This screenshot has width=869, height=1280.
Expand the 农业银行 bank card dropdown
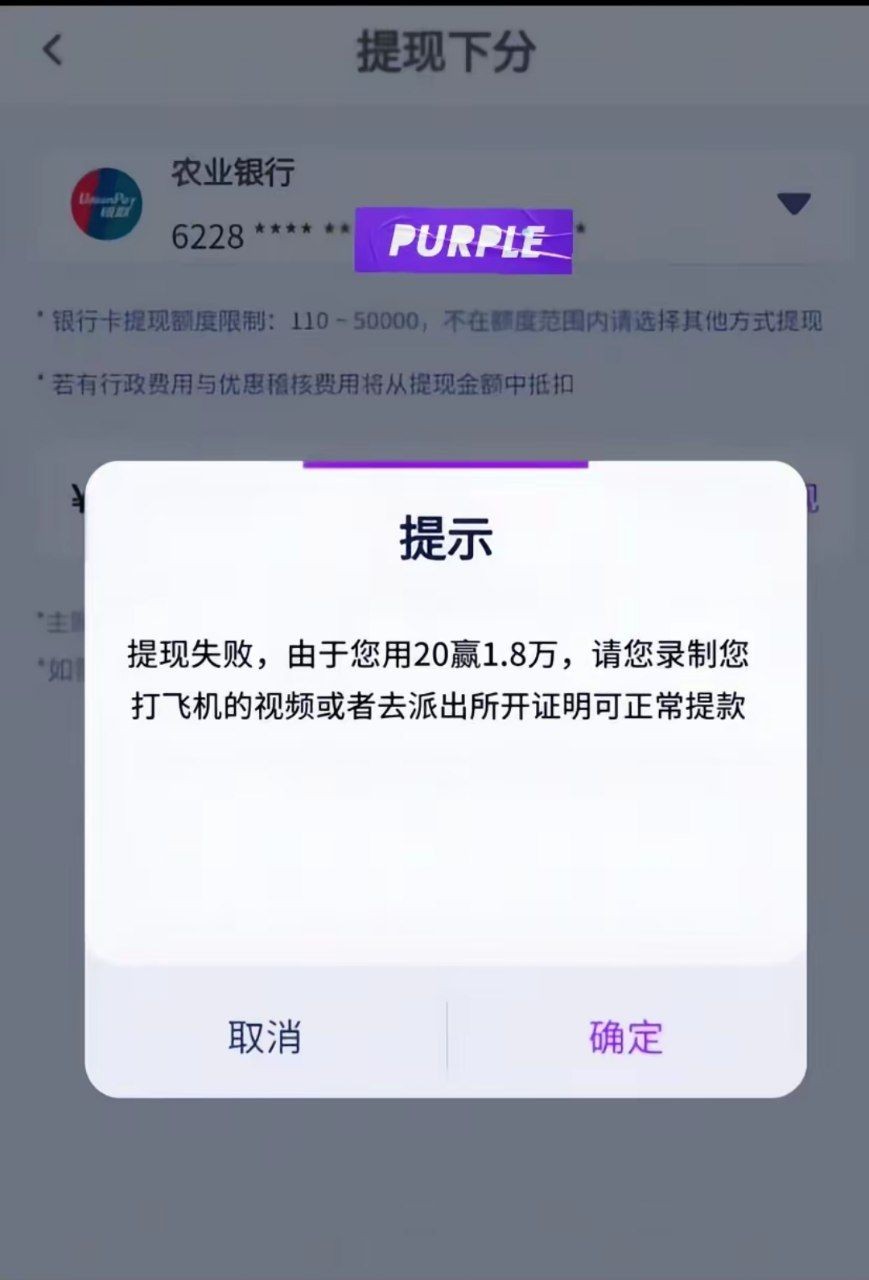click(x=794, y=204)
